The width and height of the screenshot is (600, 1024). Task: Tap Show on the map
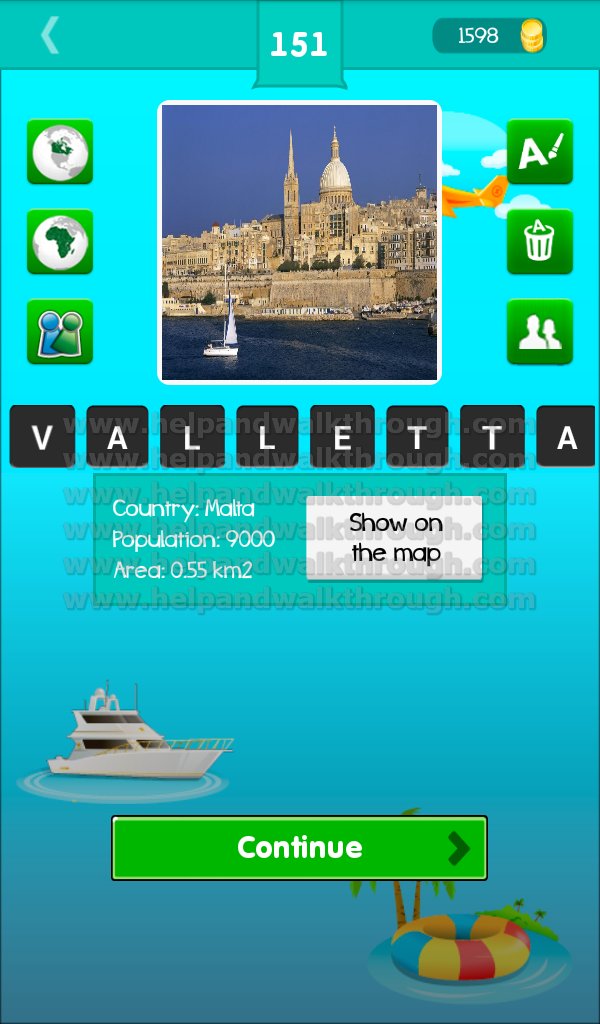coord(395,538)
